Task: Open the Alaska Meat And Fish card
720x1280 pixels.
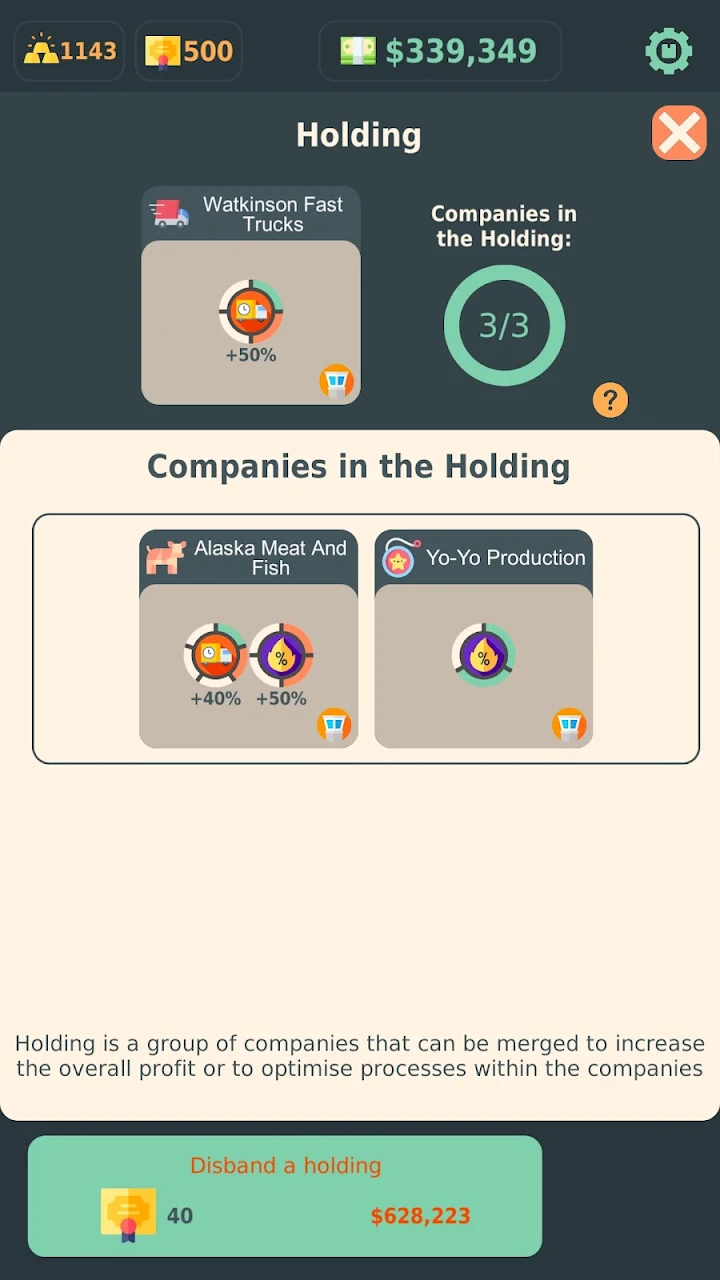Action: coord(248,640)
